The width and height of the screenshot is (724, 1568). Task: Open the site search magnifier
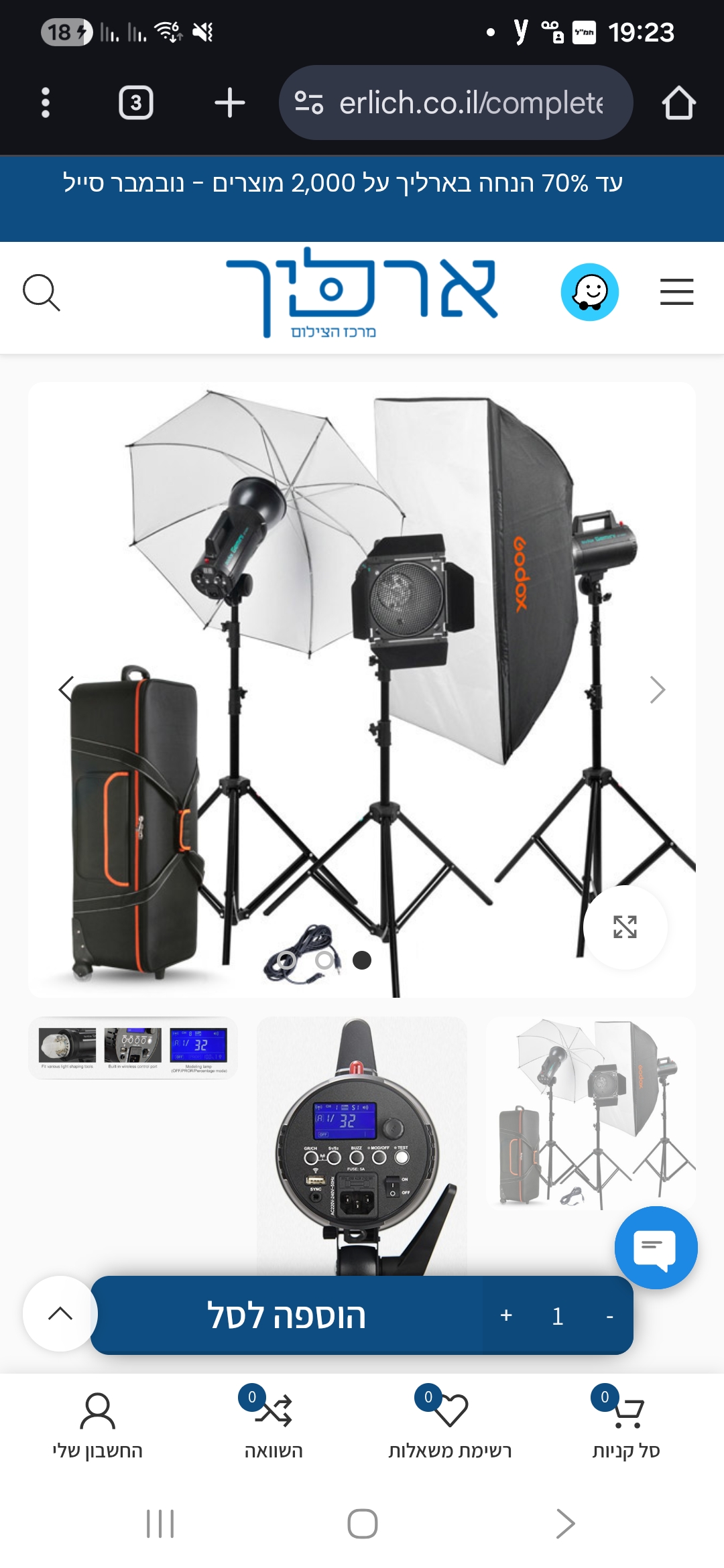pos(42,293)
